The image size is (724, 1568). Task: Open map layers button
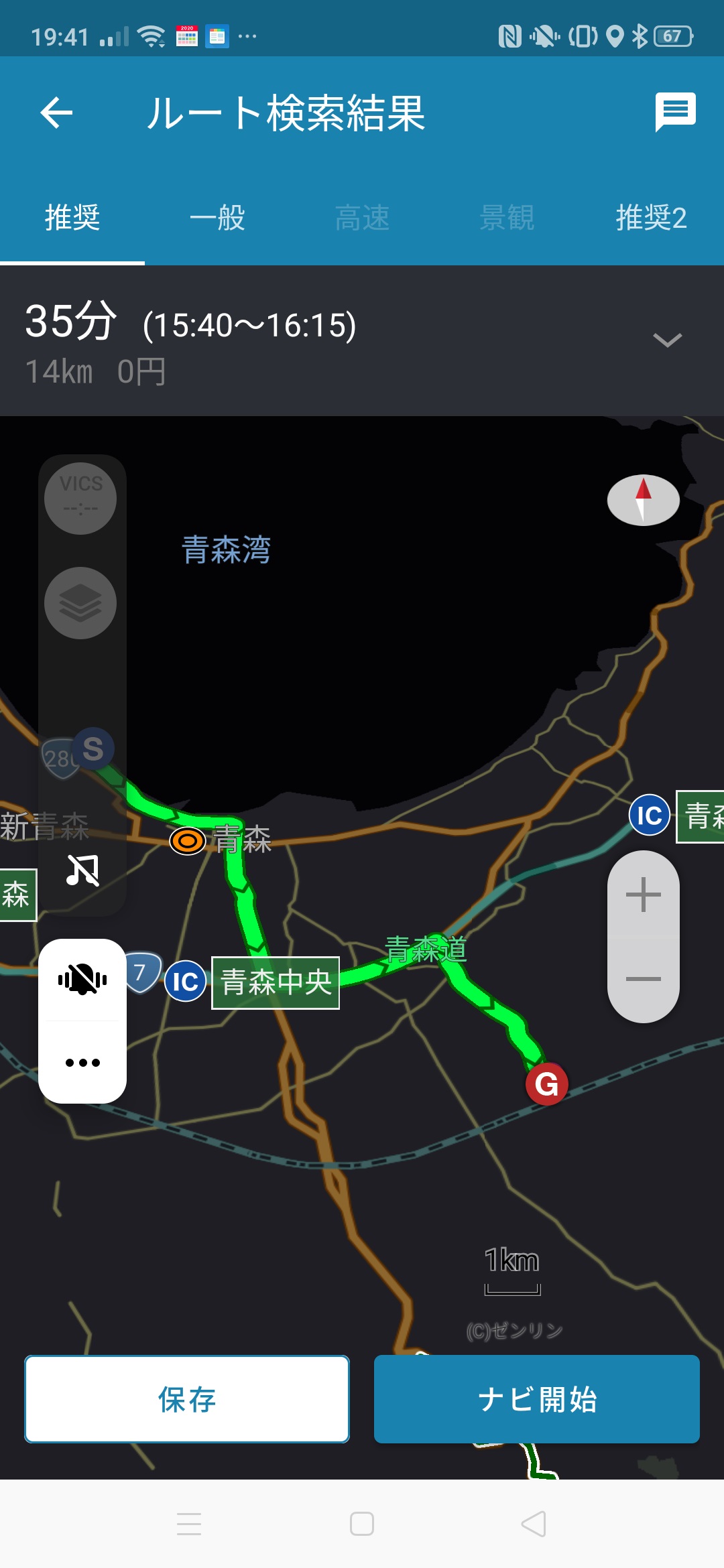pos(80,603)
